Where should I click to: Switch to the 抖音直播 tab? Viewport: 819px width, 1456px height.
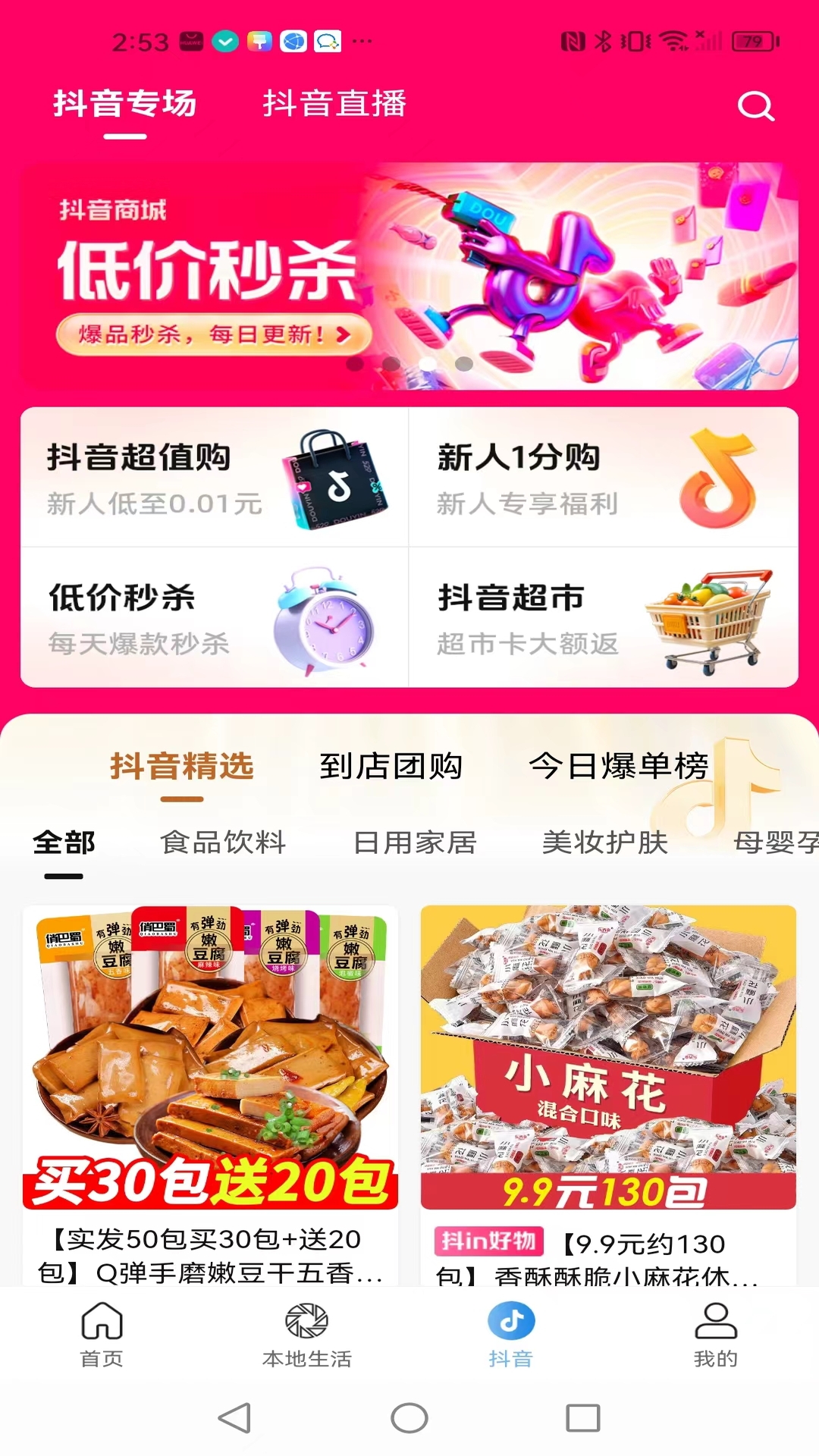pos(334,104)
